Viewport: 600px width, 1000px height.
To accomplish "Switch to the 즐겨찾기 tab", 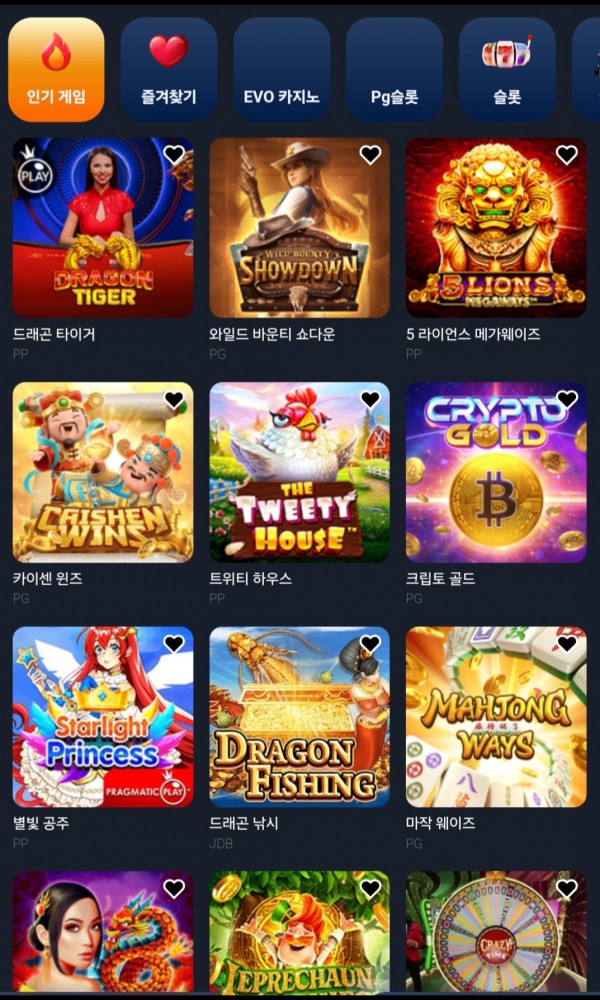I will point(169,70).
